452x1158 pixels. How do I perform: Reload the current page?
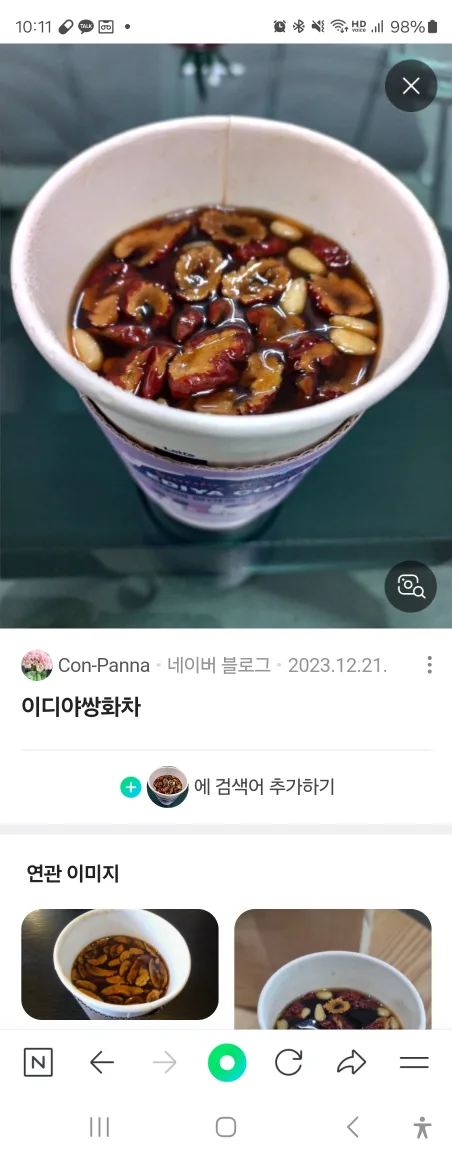point(288,1063)
